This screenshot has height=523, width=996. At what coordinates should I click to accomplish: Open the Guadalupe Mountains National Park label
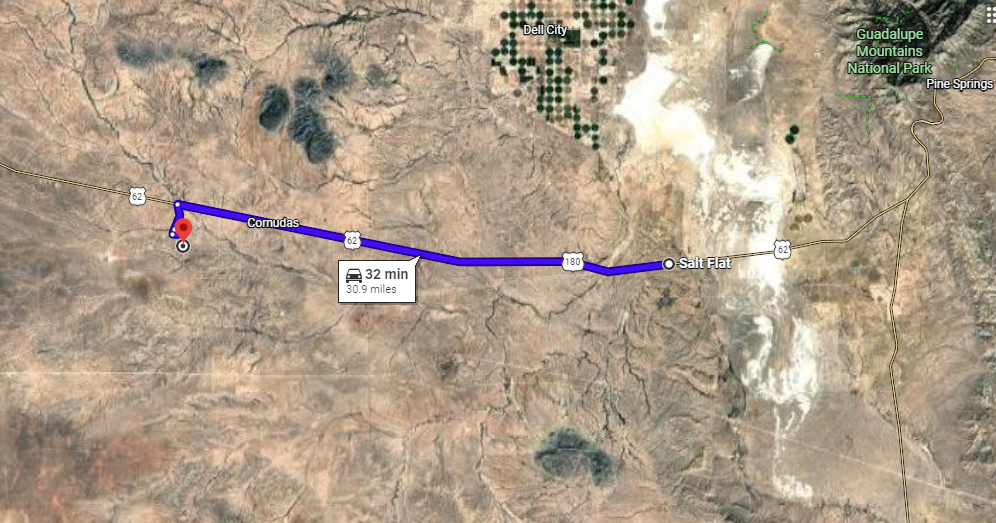tap(887, 51)
